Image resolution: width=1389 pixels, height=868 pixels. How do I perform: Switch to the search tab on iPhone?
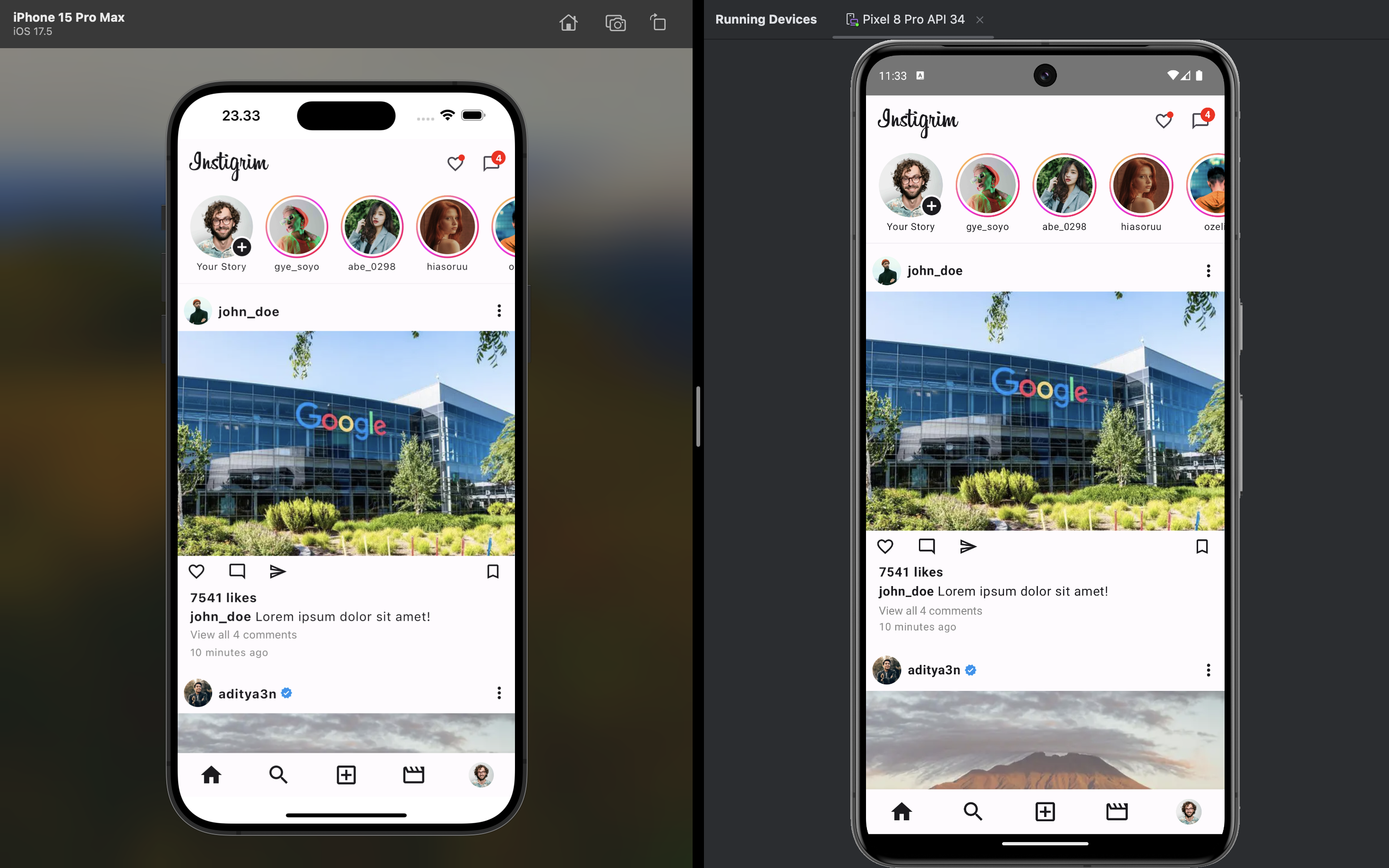[x=278, y=774]
